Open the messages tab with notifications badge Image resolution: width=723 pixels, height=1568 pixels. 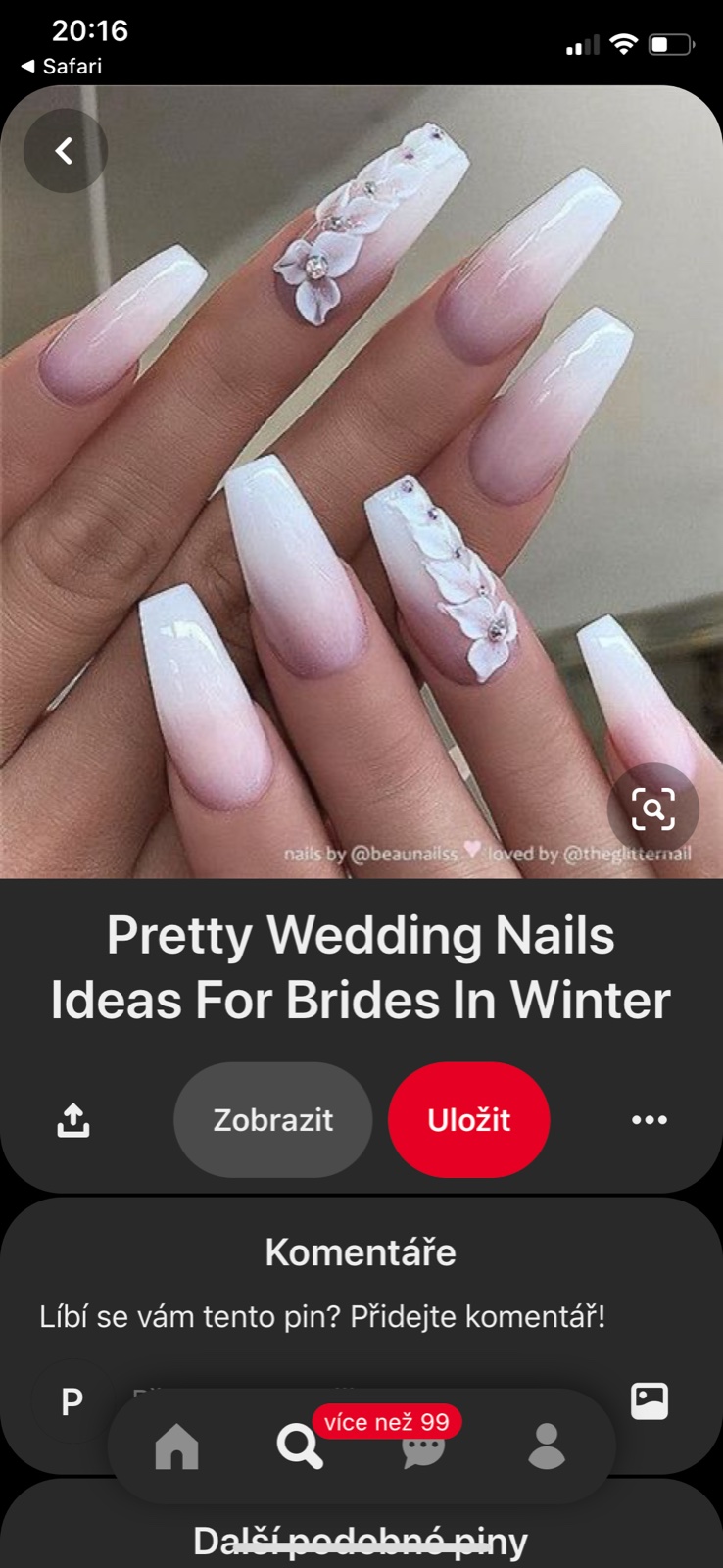click(423, 1448)
